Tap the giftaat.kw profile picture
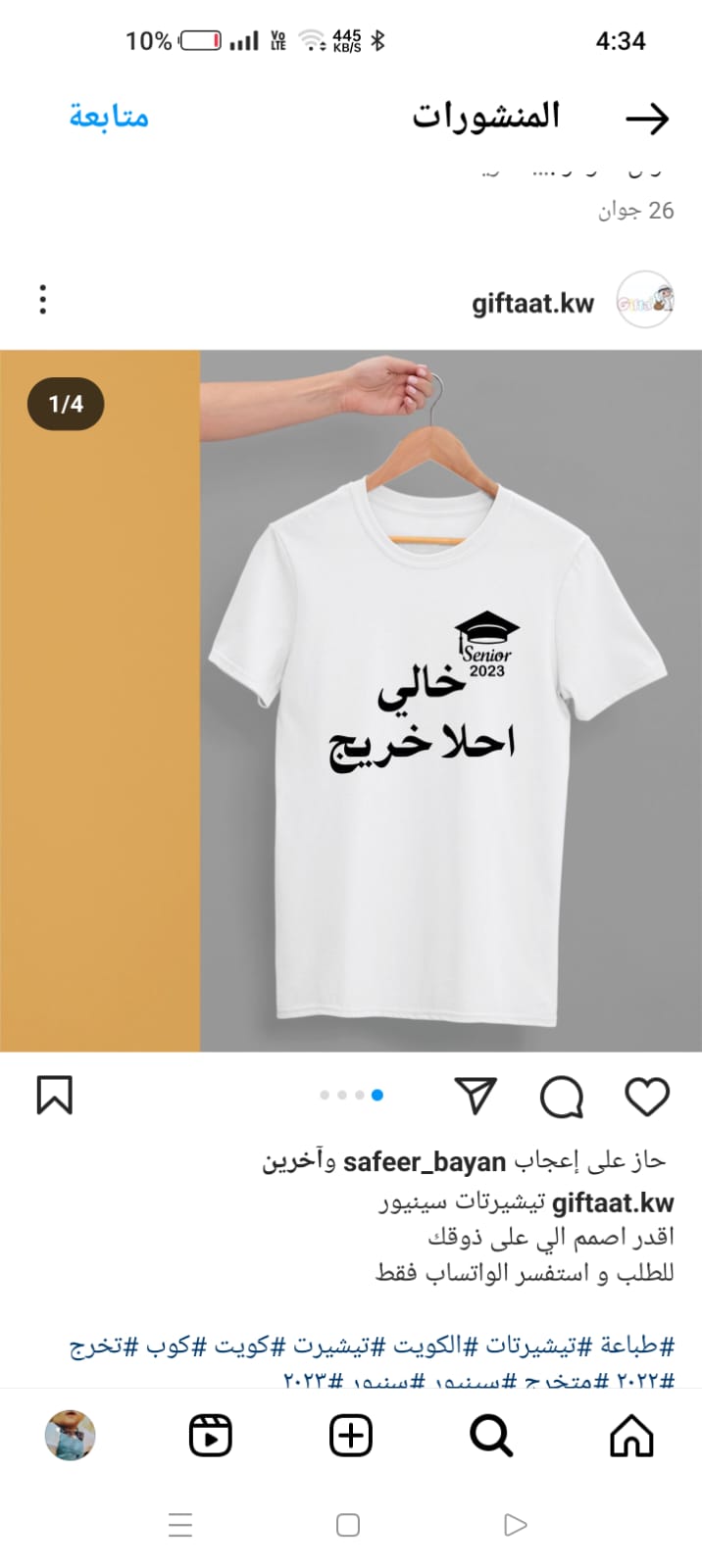 pos(645,300)
